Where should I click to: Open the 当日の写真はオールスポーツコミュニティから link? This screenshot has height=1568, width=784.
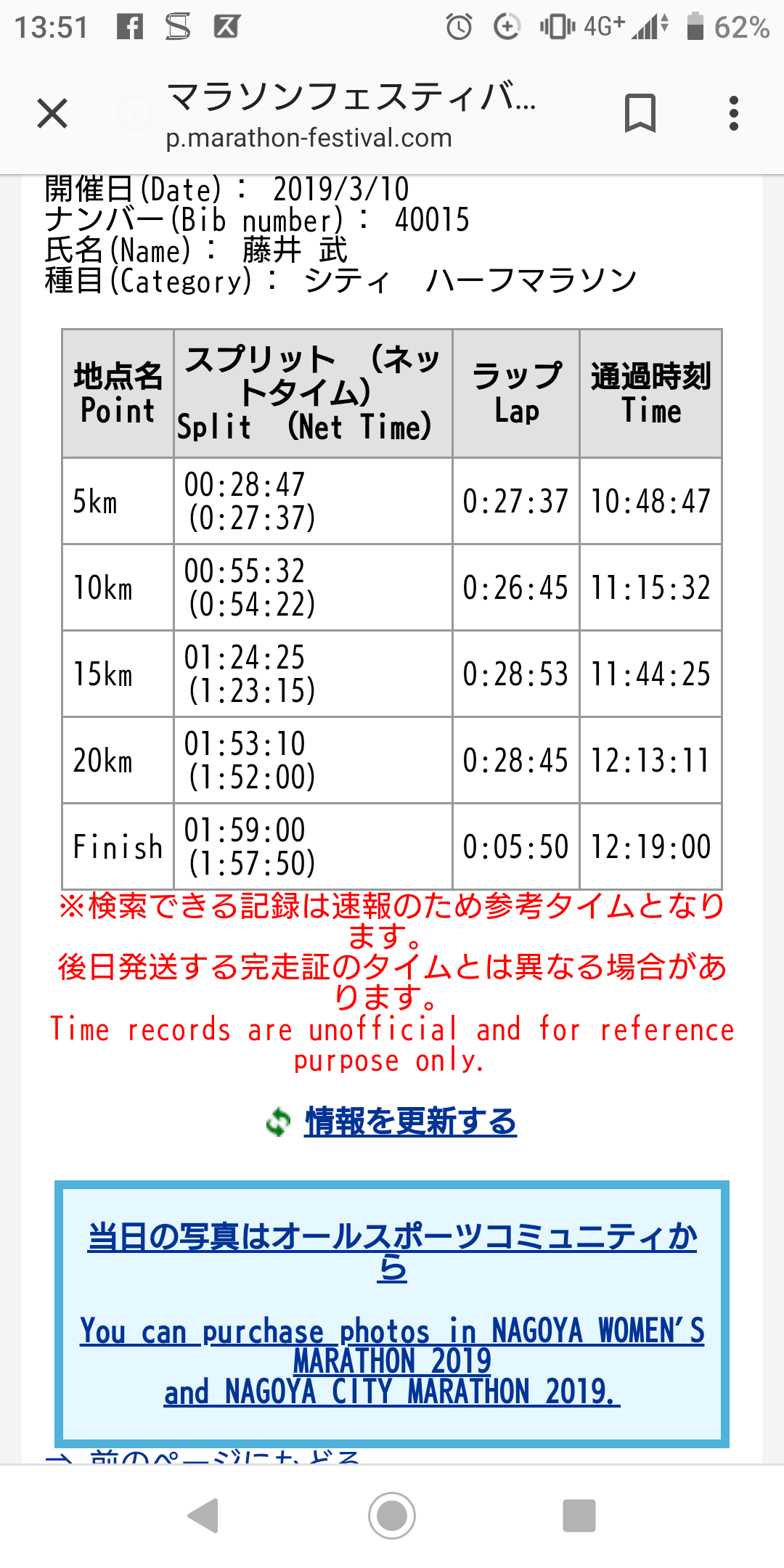click(x=392, y=1251)
